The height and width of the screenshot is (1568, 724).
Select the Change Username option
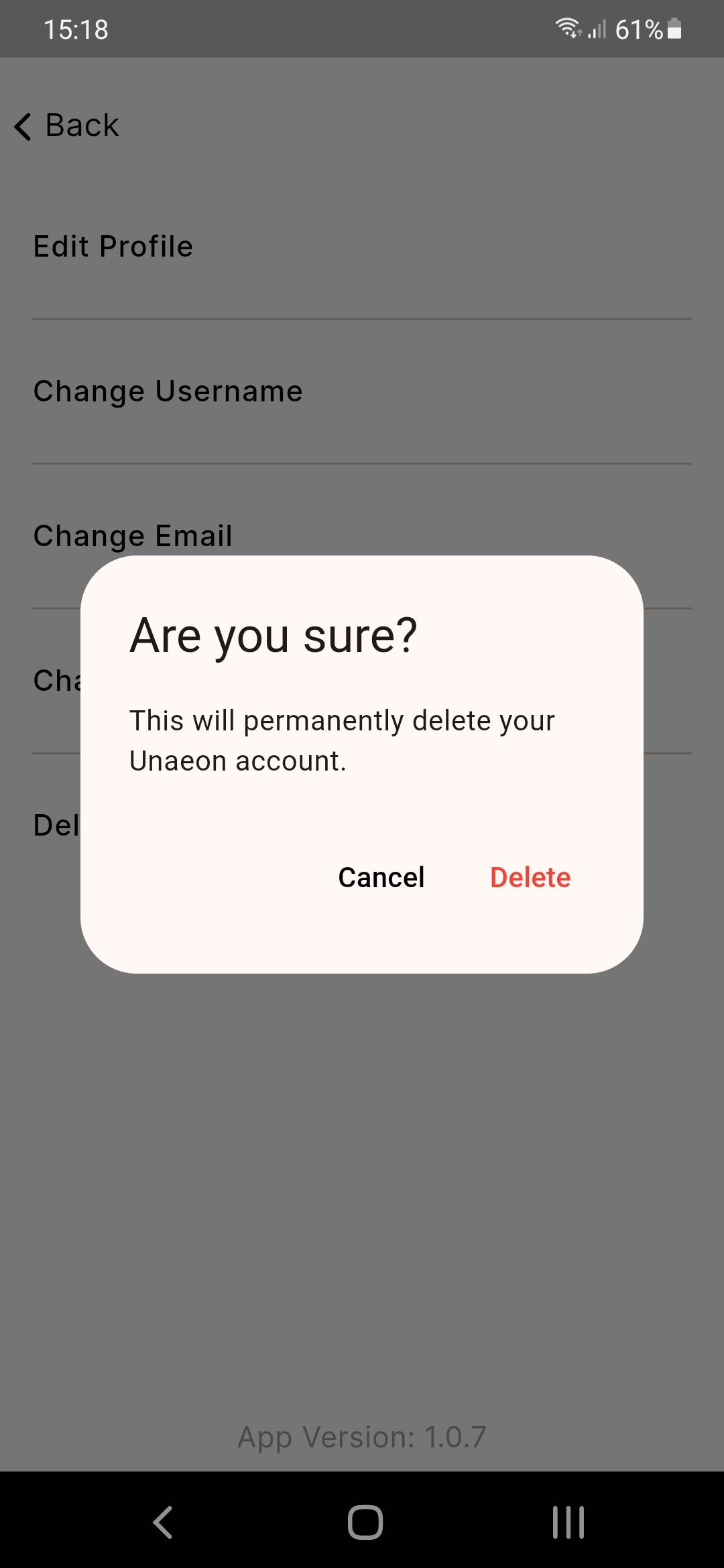[168, 391]
